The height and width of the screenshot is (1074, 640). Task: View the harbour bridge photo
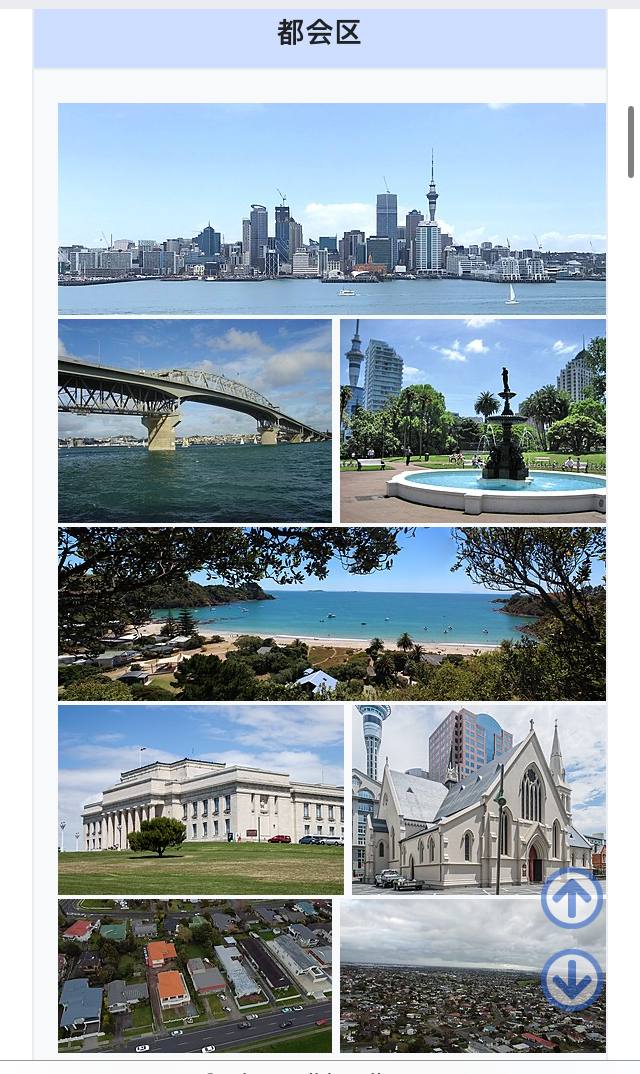pos(195,421)
